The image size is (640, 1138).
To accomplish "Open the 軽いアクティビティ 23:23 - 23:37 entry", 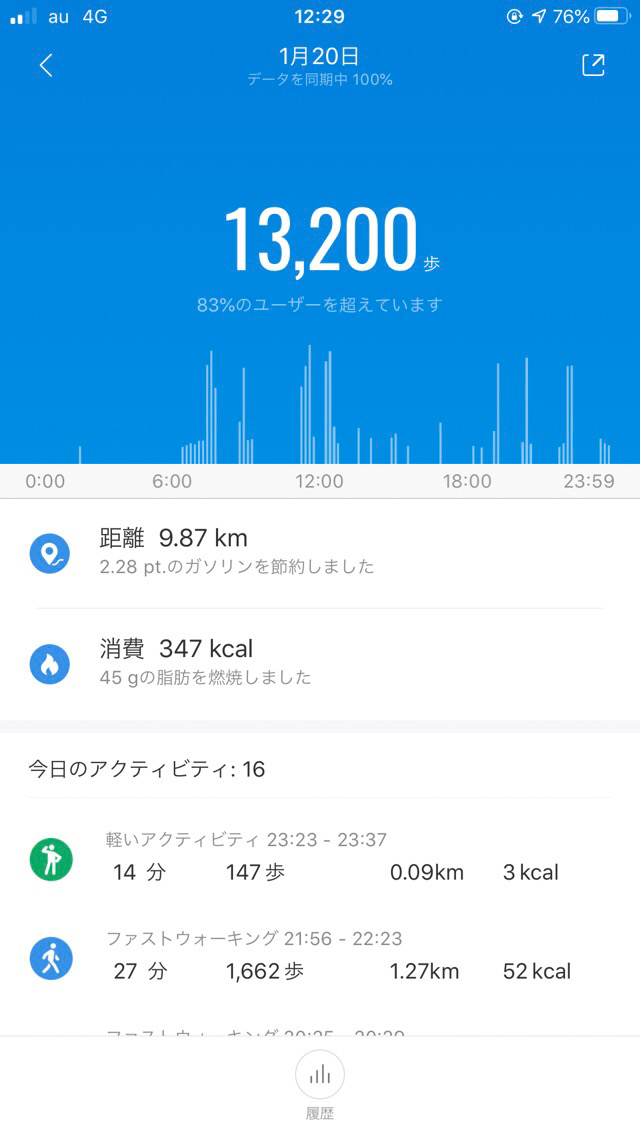I will point(320,857).
